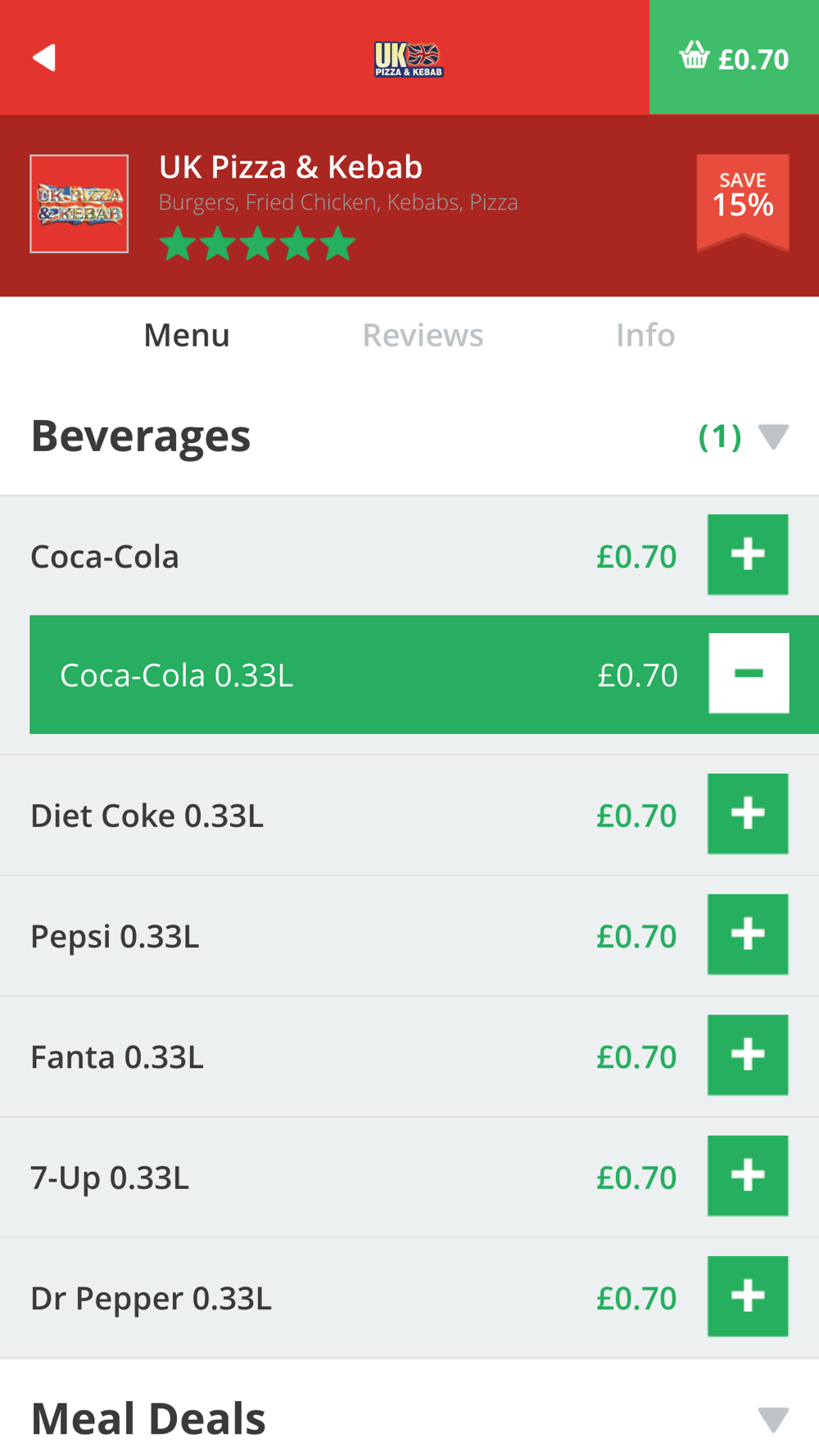Image resolution: width=819 pixels, height=1456 pixels.
Task: Add Fanta 0.33L to basket
Action: [x=748, y=1055]
